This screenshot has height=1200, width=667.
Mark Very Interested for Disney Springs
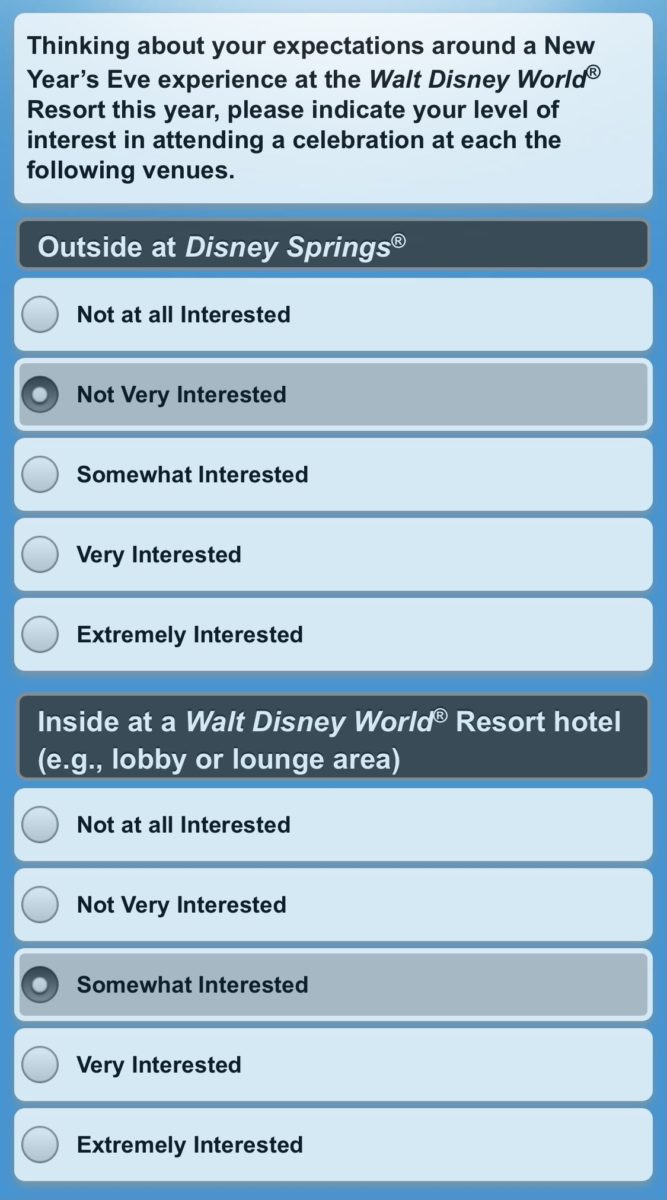(x=41, y=554)
